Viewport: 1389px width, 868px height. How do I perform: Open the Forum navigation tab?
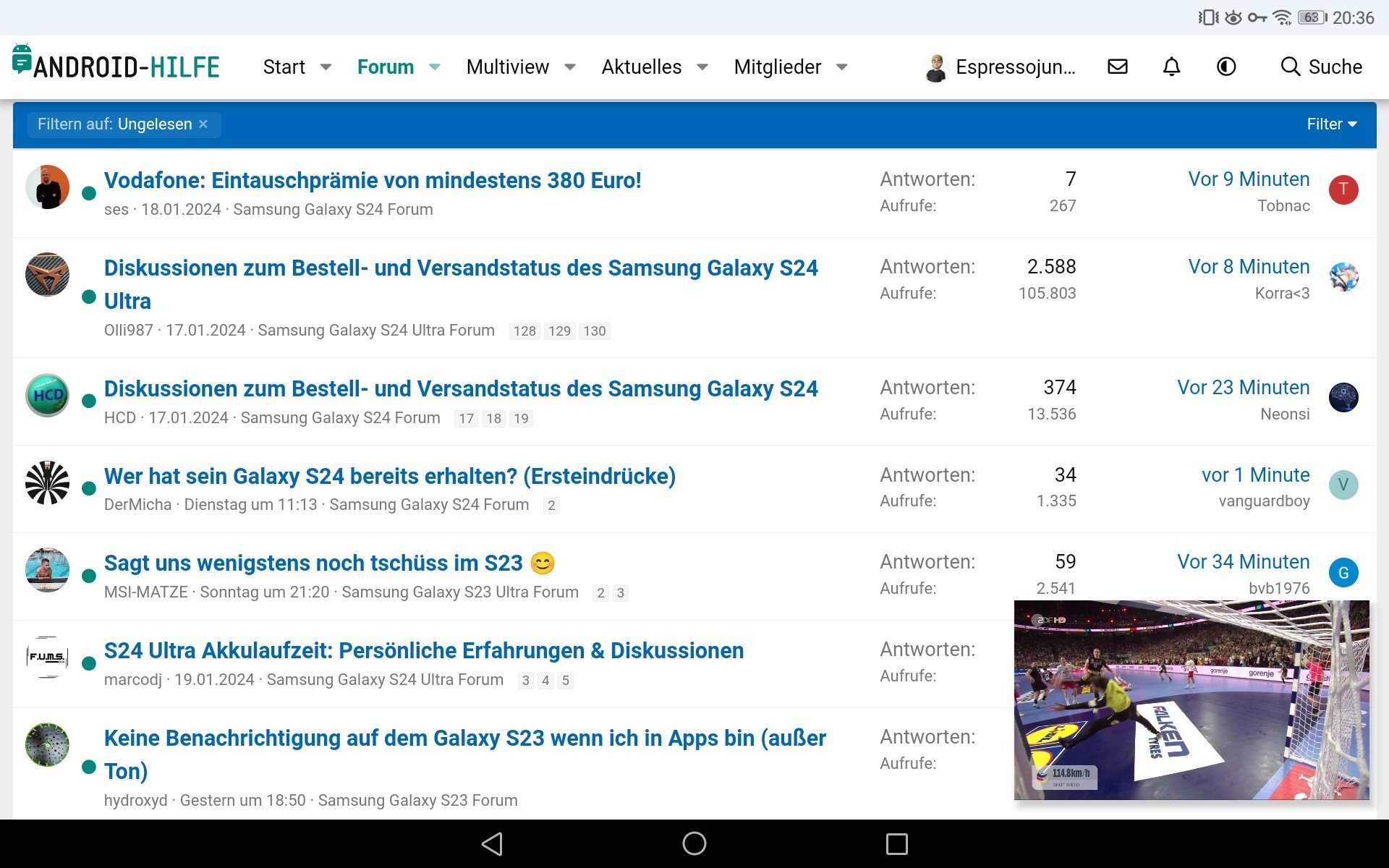pos(386,67)
